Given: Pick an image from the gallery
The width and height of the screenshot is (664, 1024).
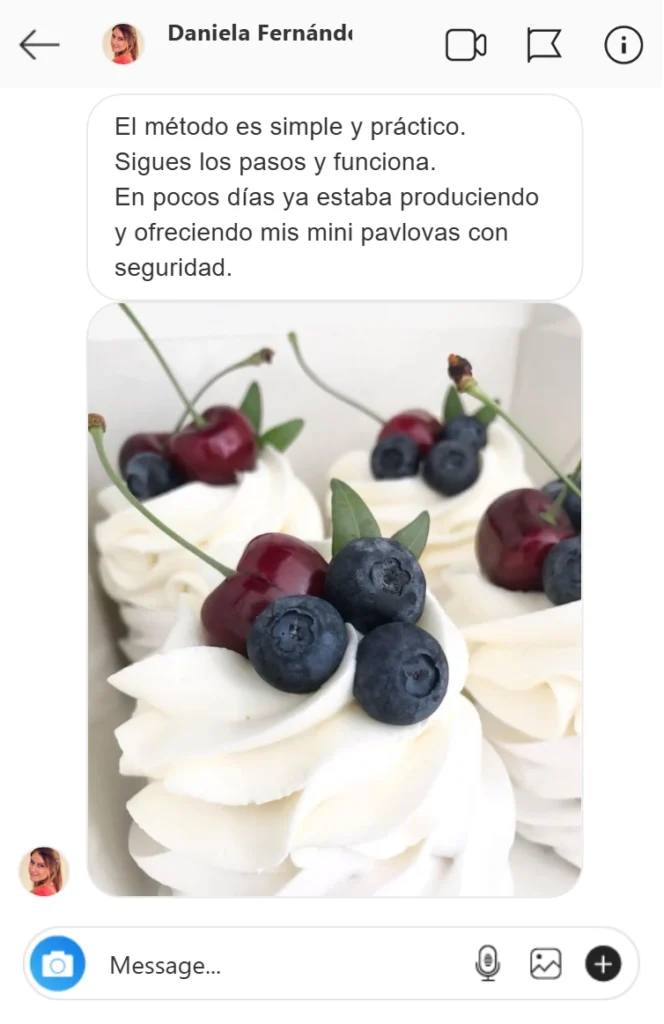Looking at the screenshot, I should [x=545, y=964].
